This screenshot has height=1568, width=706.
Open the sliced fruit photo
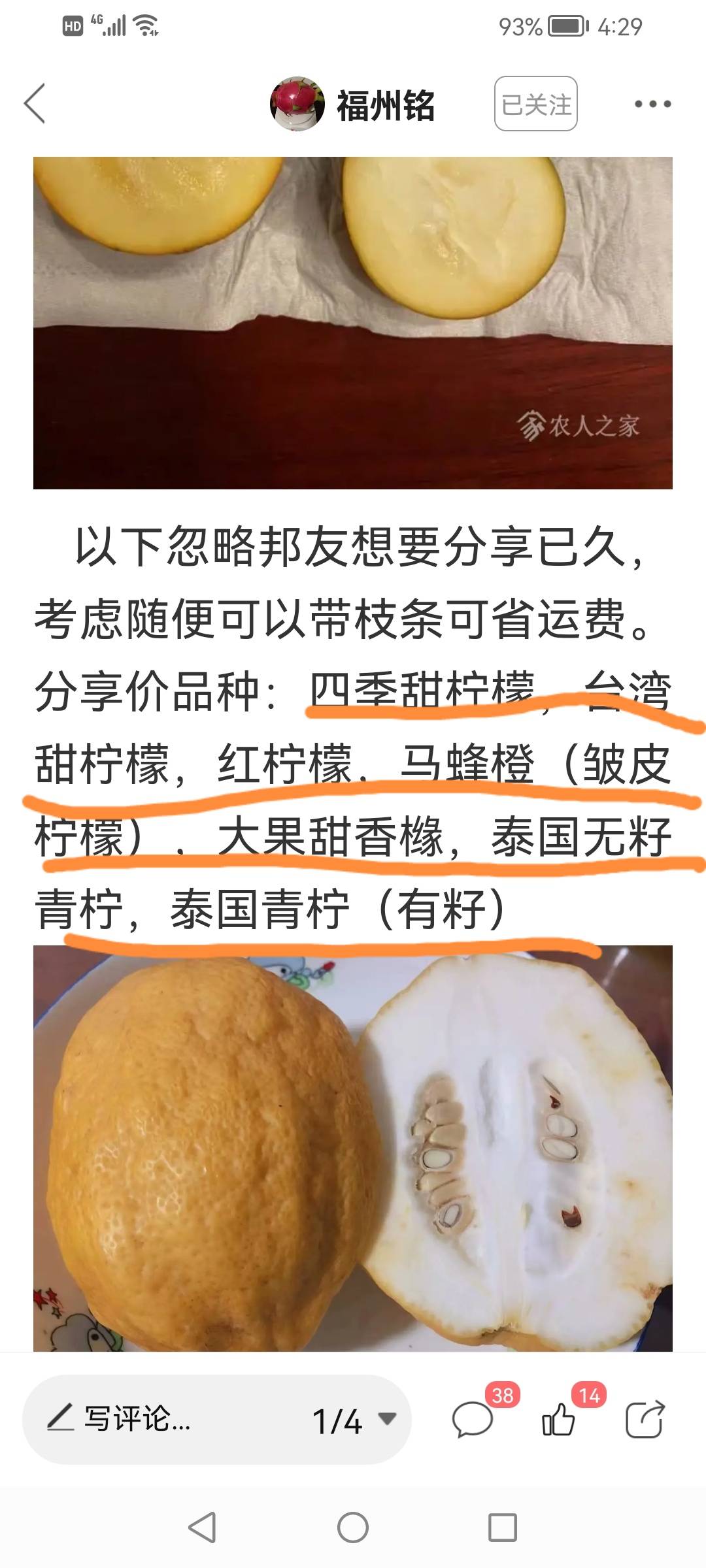[353, 323]
